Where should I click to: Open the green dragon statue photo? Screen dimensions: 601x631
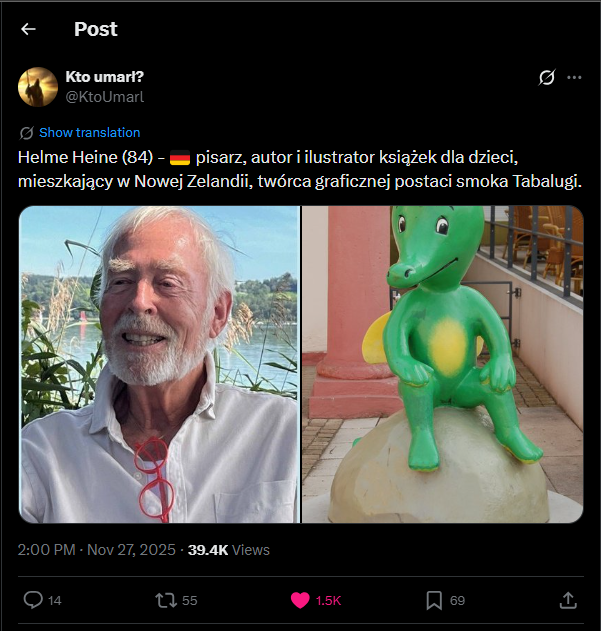point(442,364)
